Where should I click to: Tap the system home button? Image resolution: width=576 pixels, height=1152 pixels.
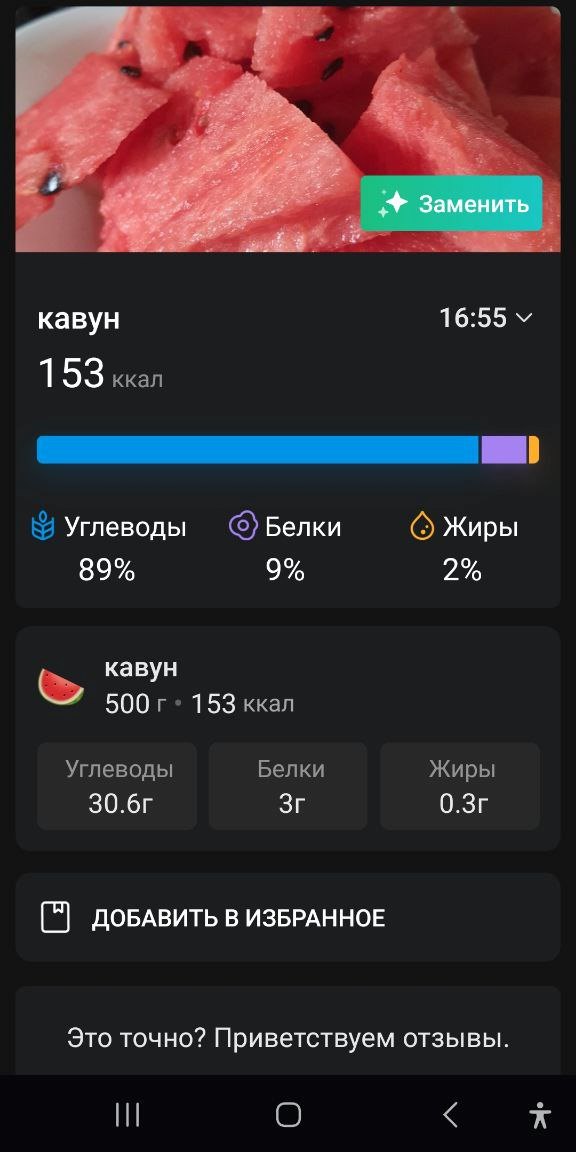coord(288,1115)
